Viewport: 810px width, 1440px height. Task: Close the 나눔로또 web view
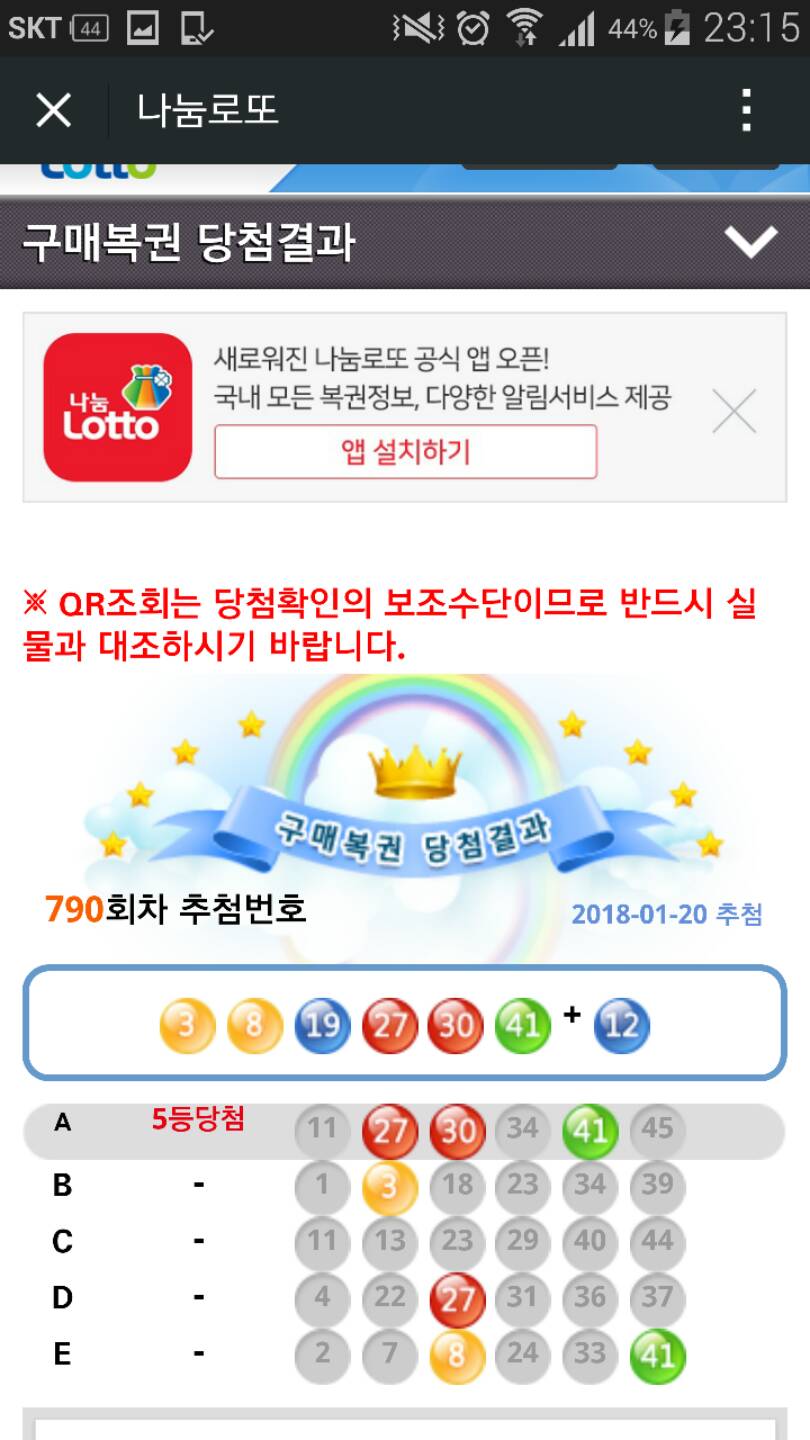click(53, 110)
